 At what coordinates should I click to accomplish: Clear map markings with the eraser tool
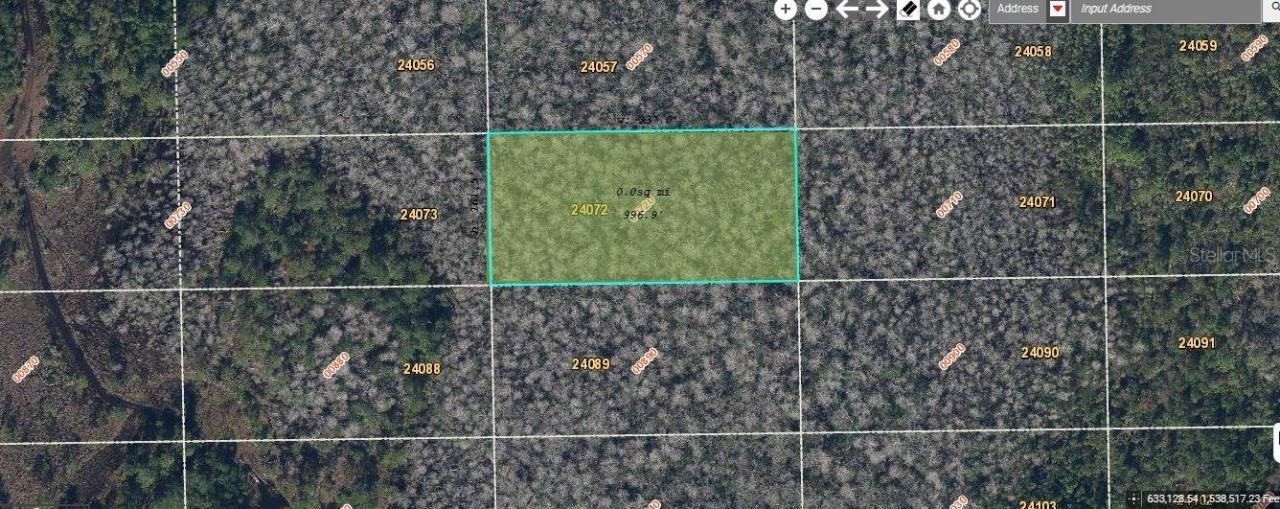[908, 9]
